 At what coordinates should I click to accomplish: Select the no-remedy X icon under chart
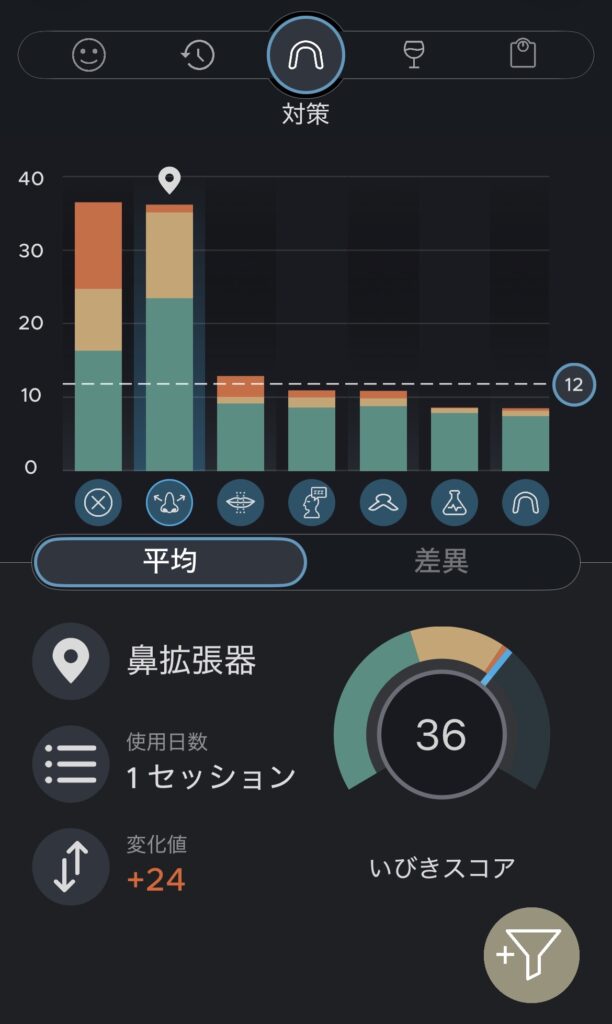(98, 503)
